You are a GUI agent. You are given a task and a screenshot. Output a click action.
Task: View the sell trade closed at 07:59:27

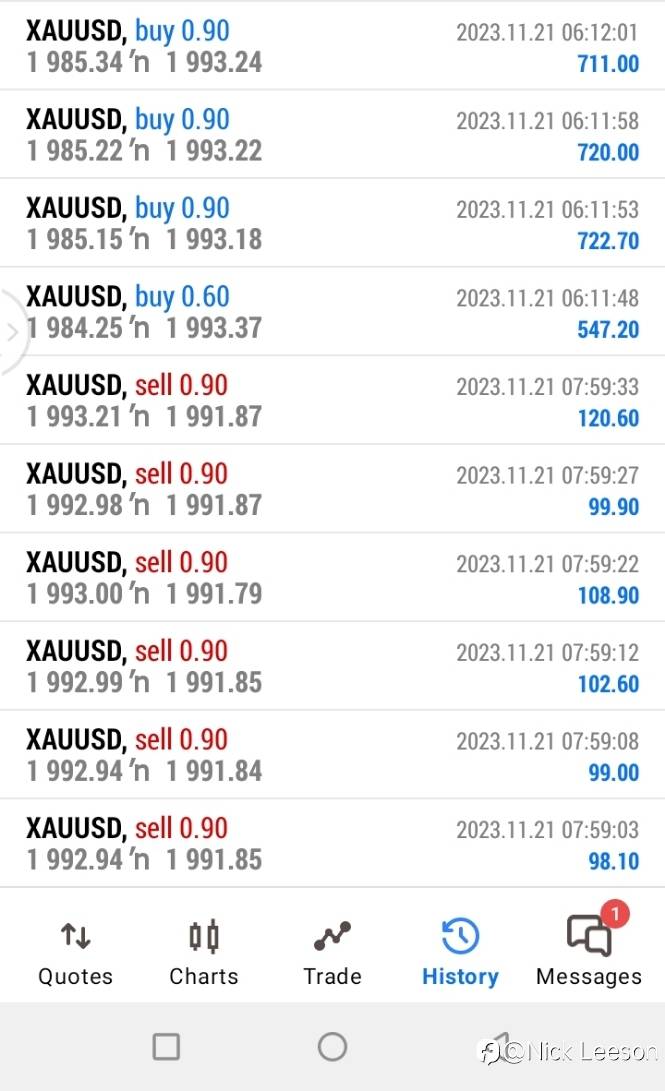332,488
